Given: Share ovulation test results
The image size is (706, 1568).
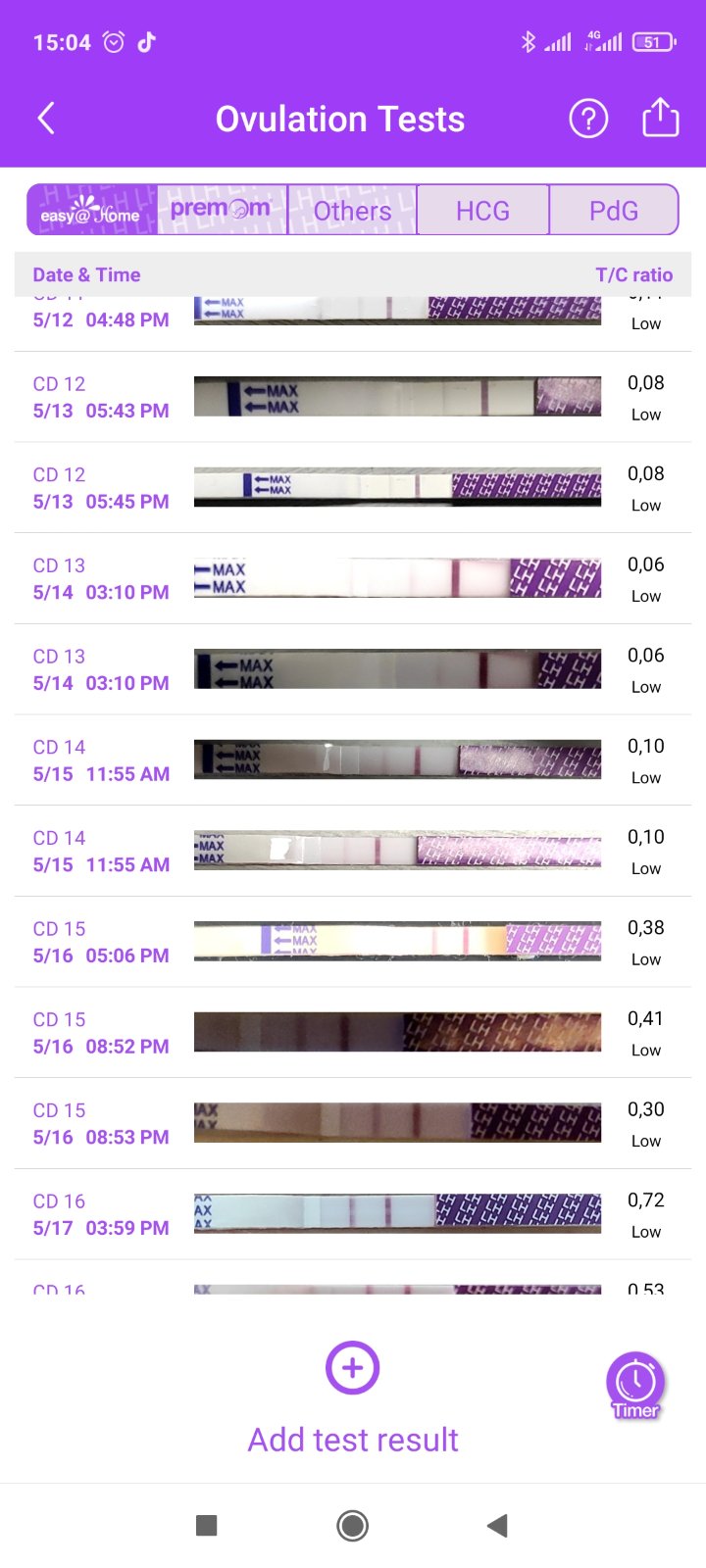Looking at the screenshot, I should (660, 119).
